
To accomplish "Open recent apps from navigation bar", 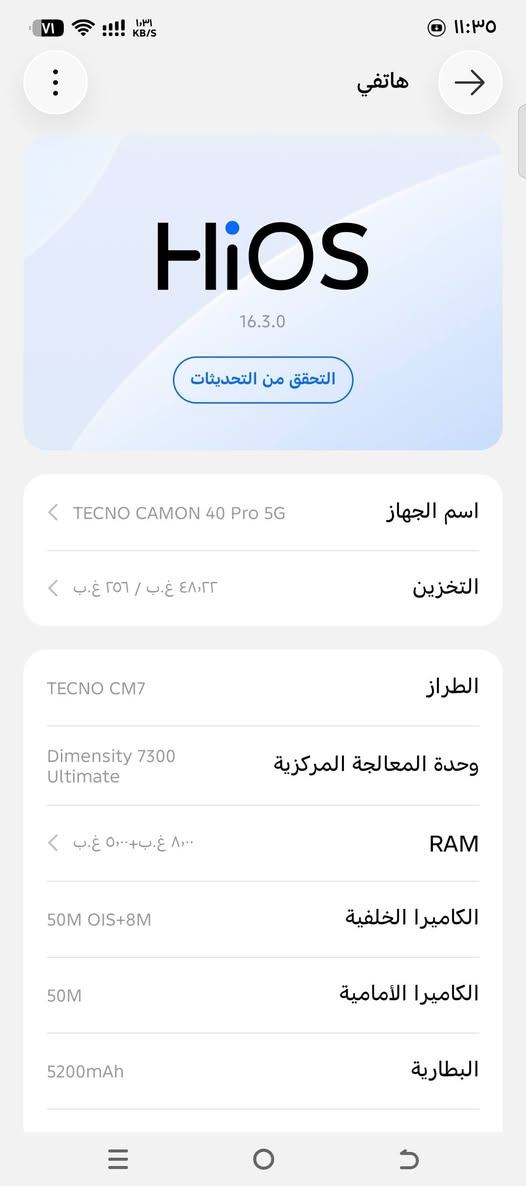I will pos(118,1159).
